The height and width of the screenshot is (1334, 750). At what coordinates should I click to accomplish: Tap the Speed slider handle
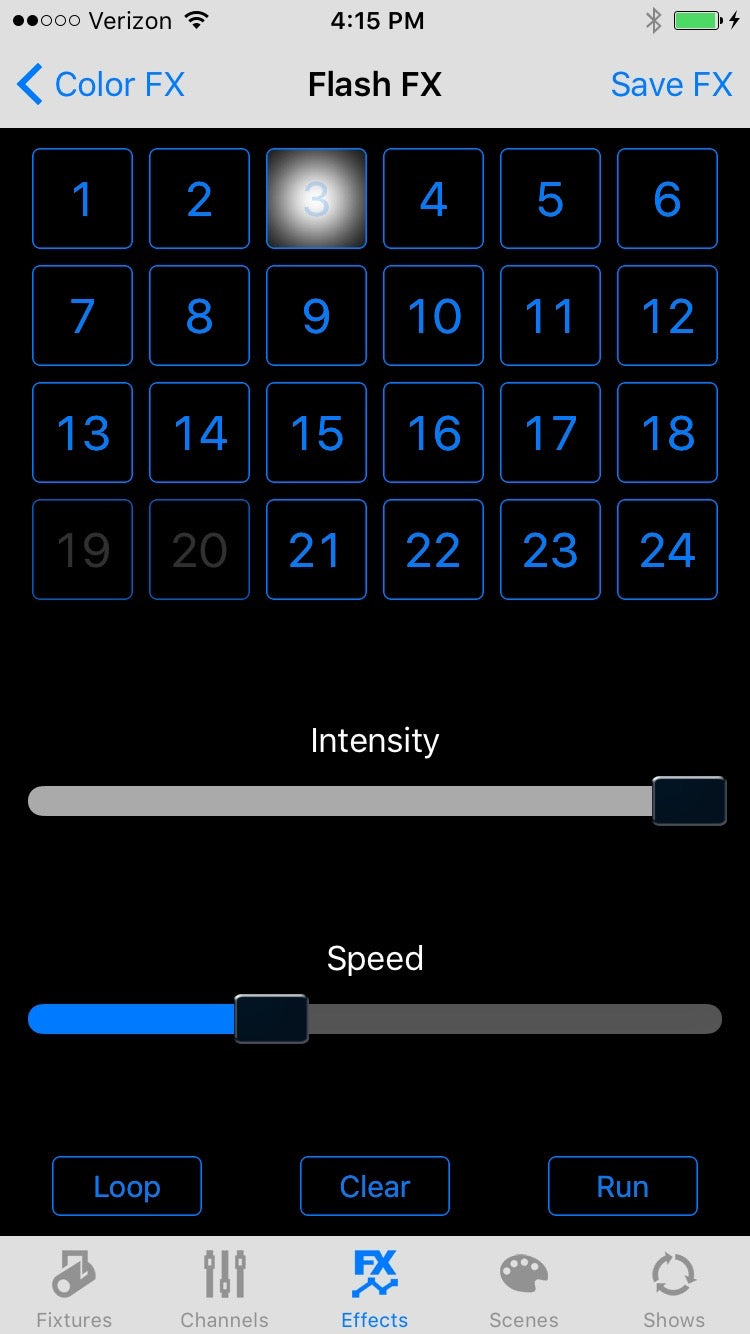(271, 1019)
